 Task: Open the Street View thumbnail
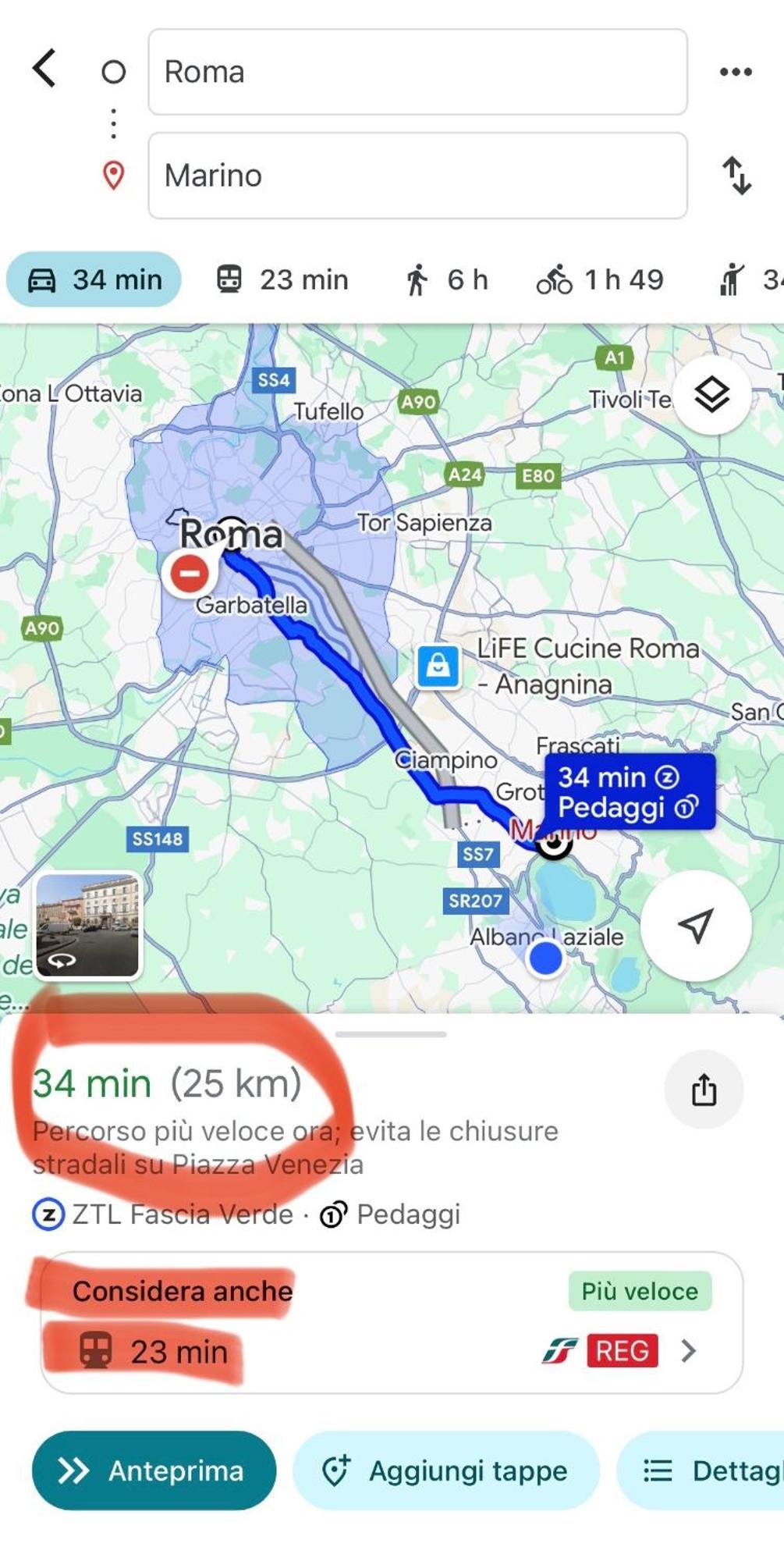(88, 926)
